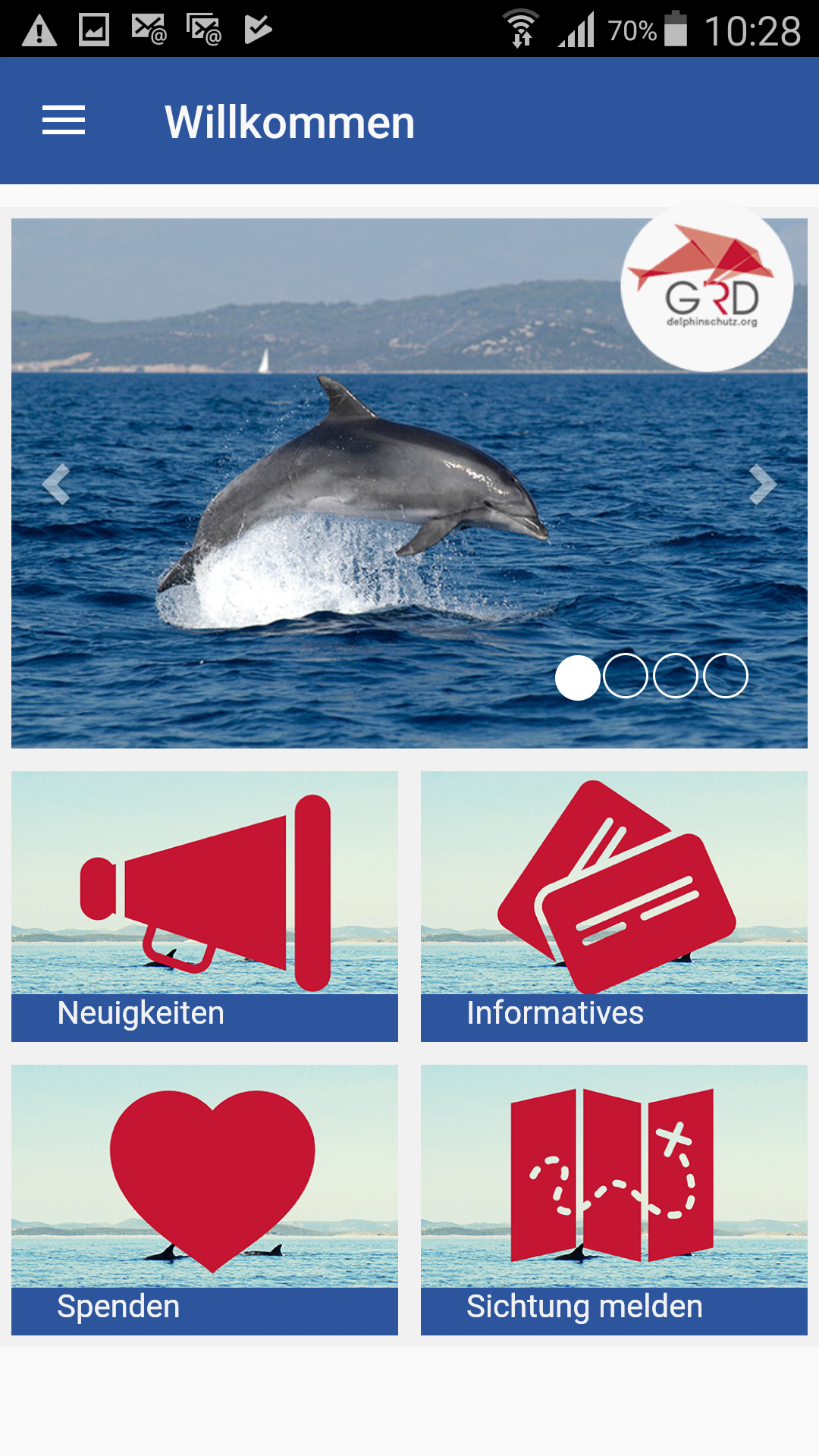Jump to the second carousel slide dot
Image resolution: width=819 pixels, height=1456 pixels.
tap(626, 676)
